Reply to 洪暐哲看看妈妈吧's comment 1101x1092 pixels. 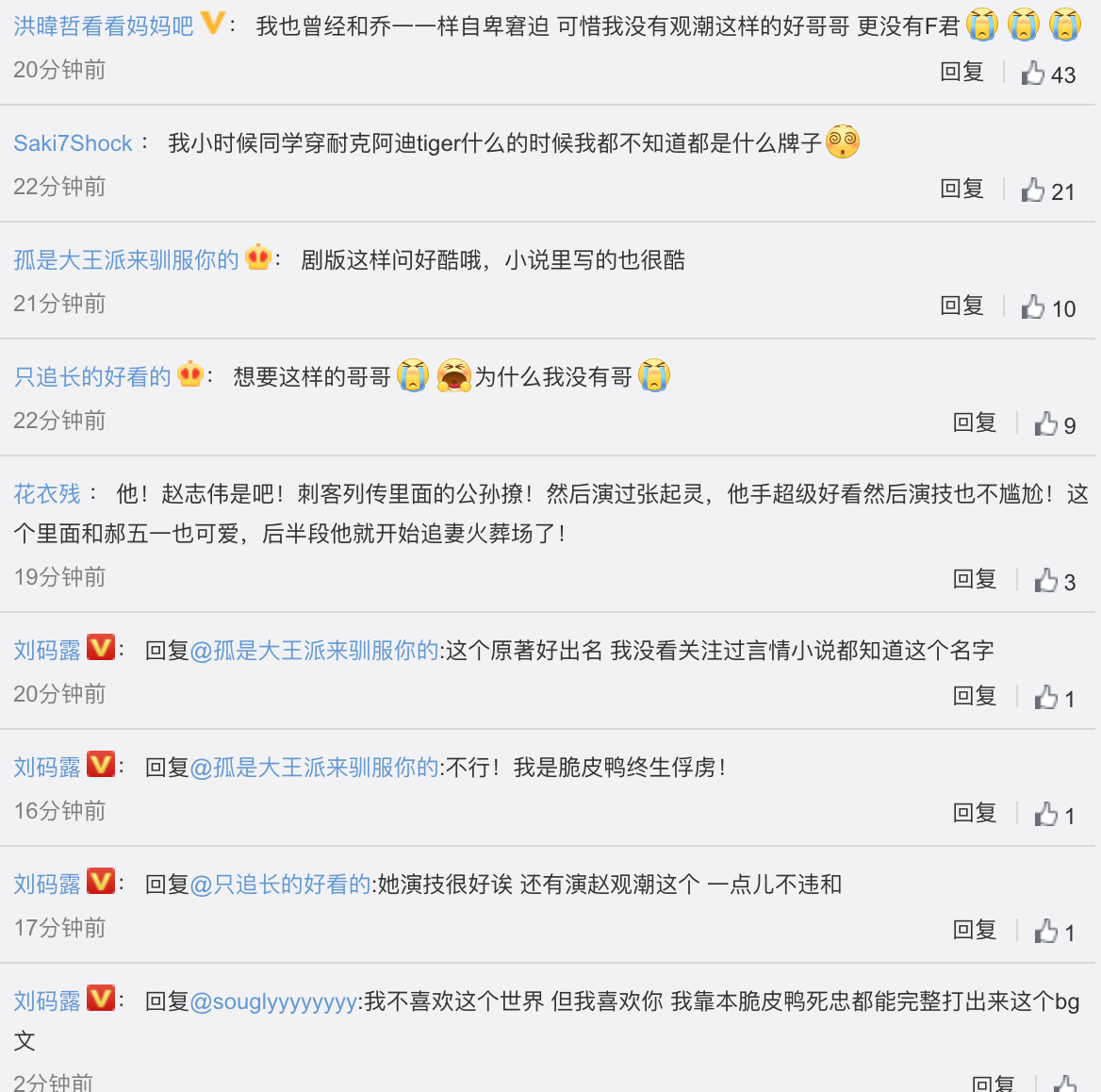pos(961,72)
